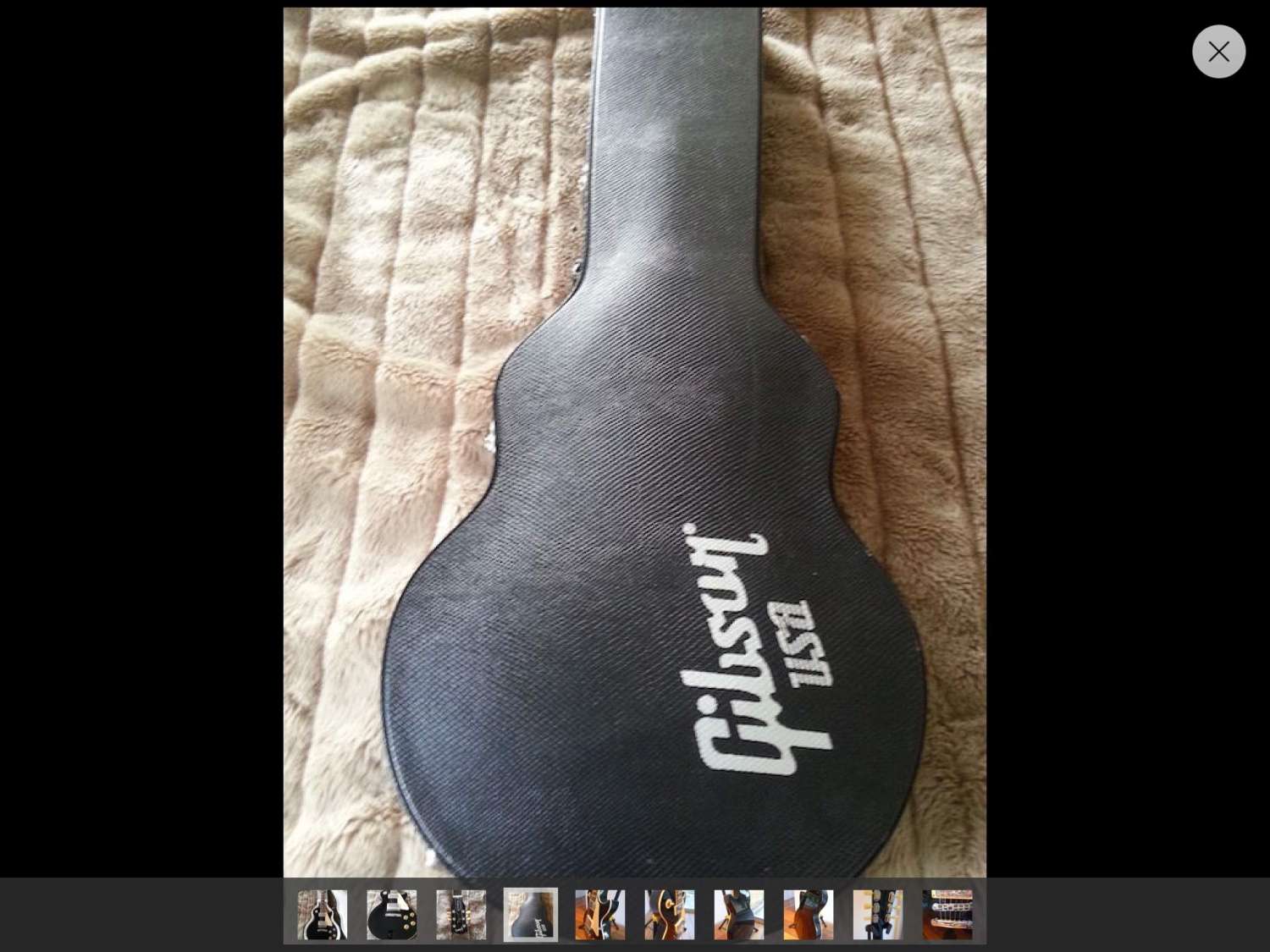The image size is (1270, 952).
Task: View second thumbnail showing black guitar body
Action: point(392,915)
